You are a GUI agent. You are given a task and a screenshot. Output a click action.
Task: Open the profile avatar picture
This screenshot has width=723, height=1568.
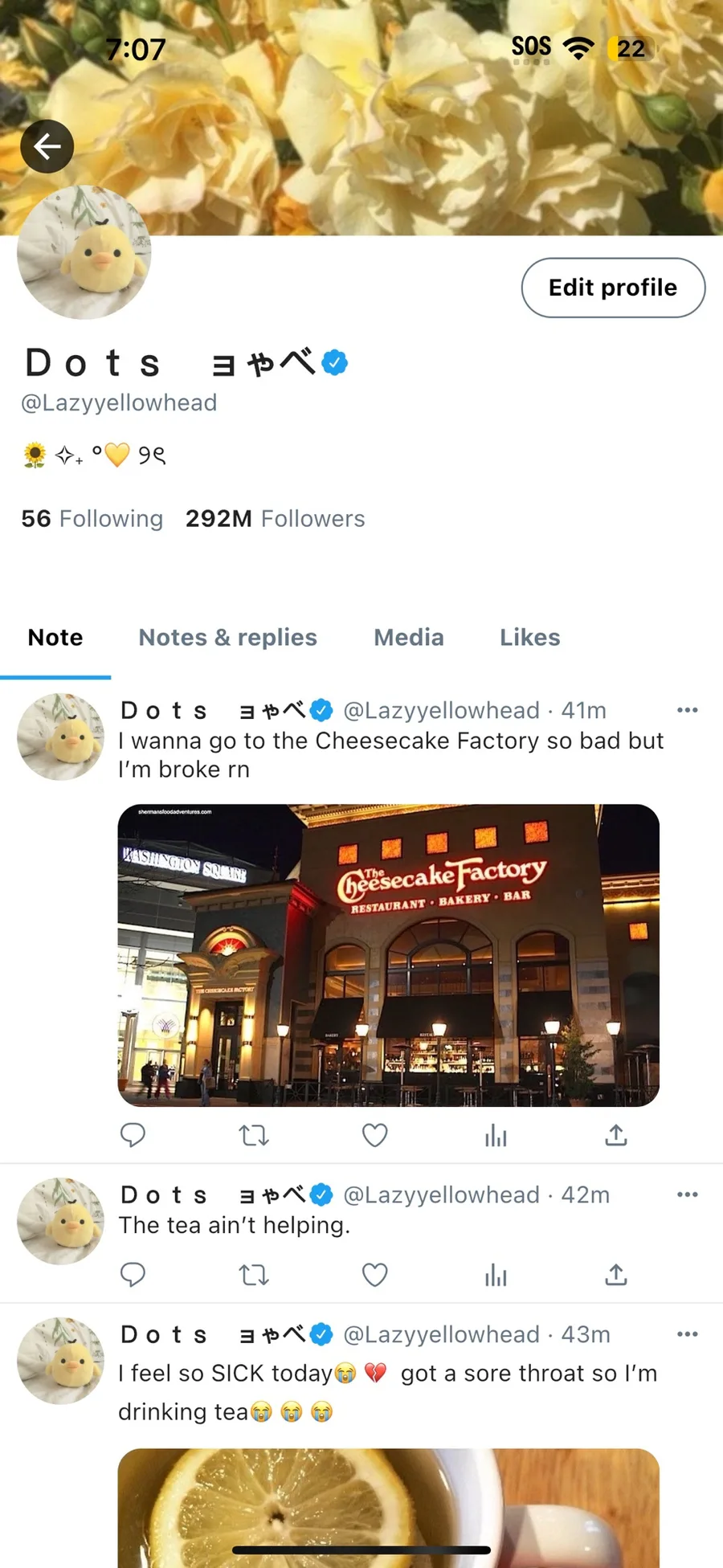84,253
